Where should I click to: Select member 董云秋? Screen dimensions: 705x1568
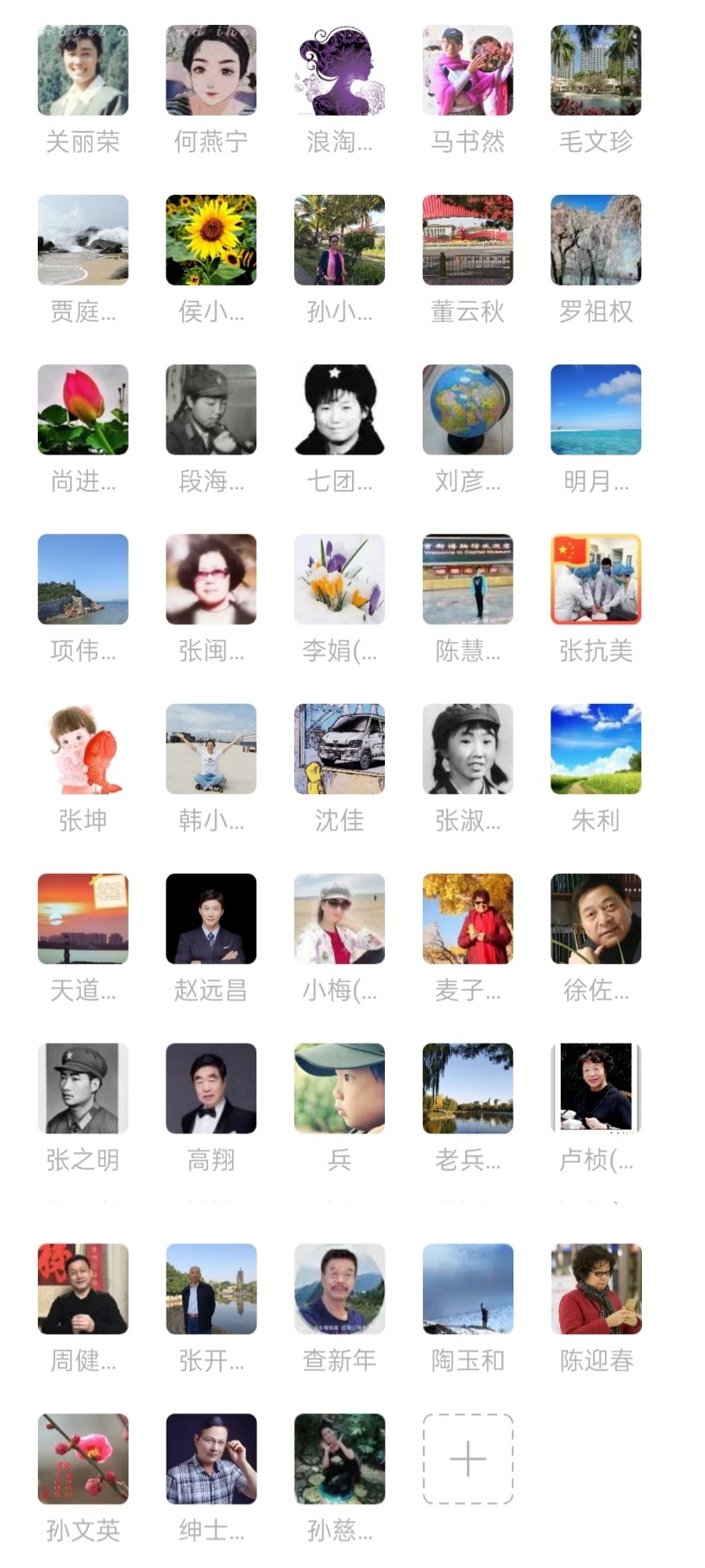[x=468, y=240]
